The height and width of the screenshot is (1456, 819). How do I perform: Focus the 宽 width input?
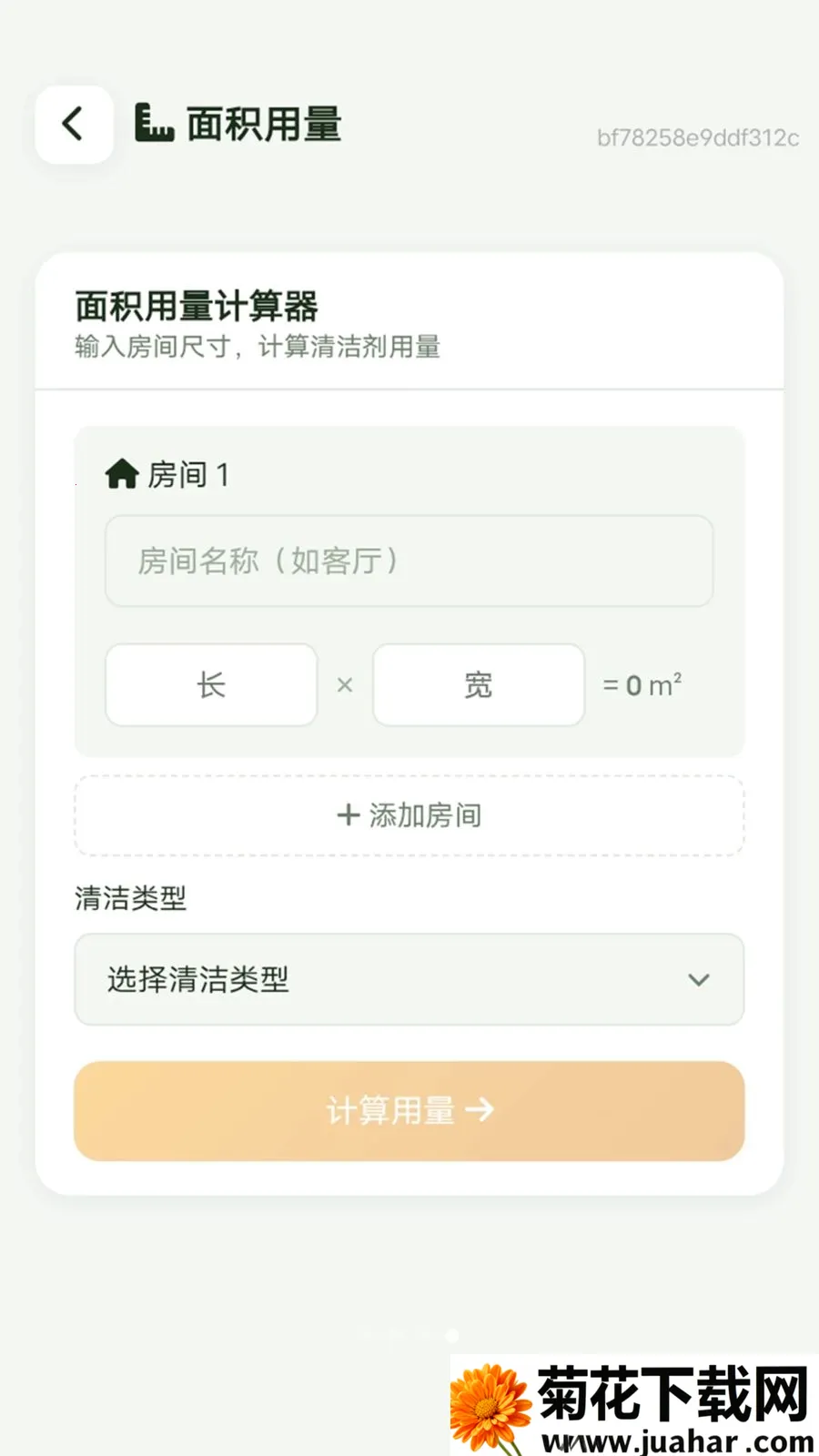tap(479, 685)
